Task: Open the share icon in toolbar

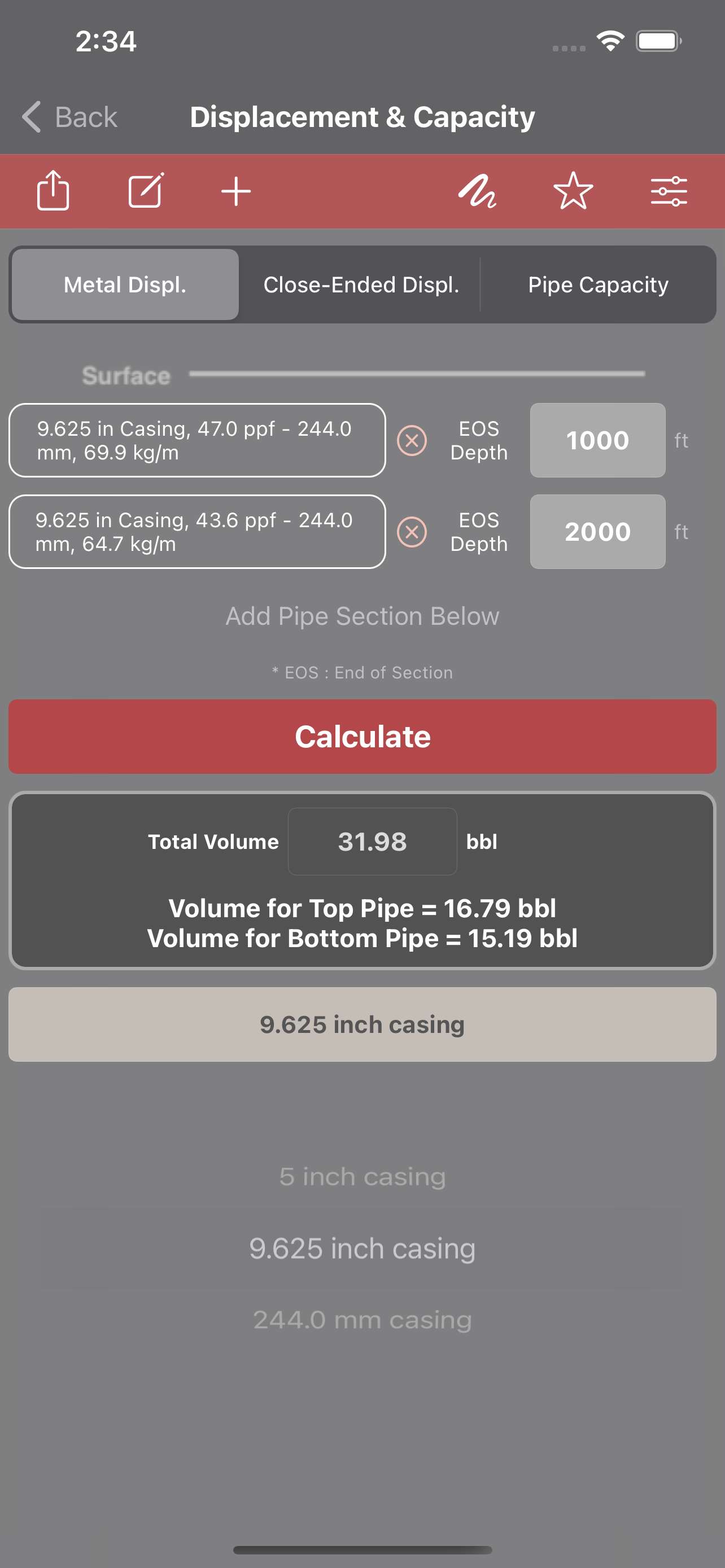Action: [53, 191]
